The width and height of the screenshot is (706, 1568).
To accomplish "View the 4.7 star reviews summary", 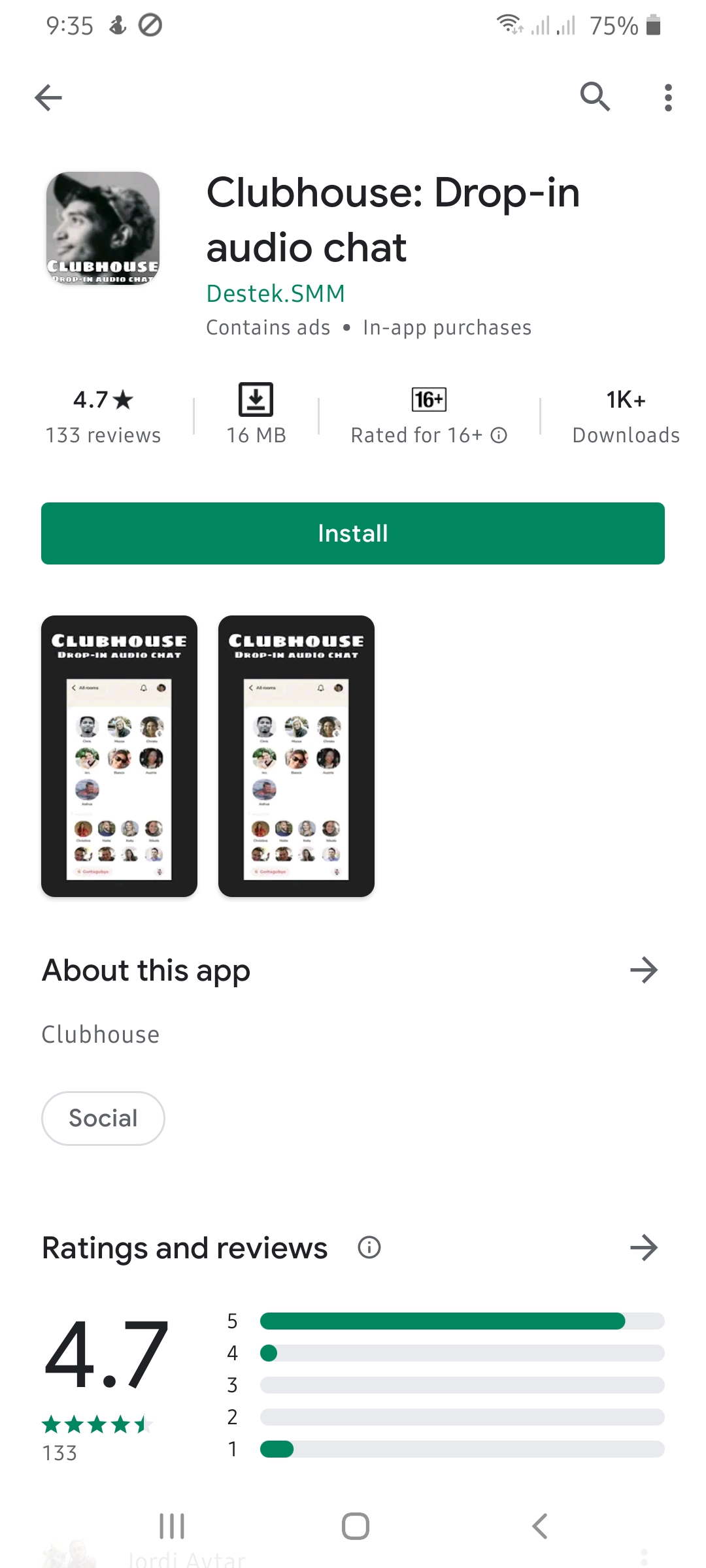I will (x=103, y=416).
